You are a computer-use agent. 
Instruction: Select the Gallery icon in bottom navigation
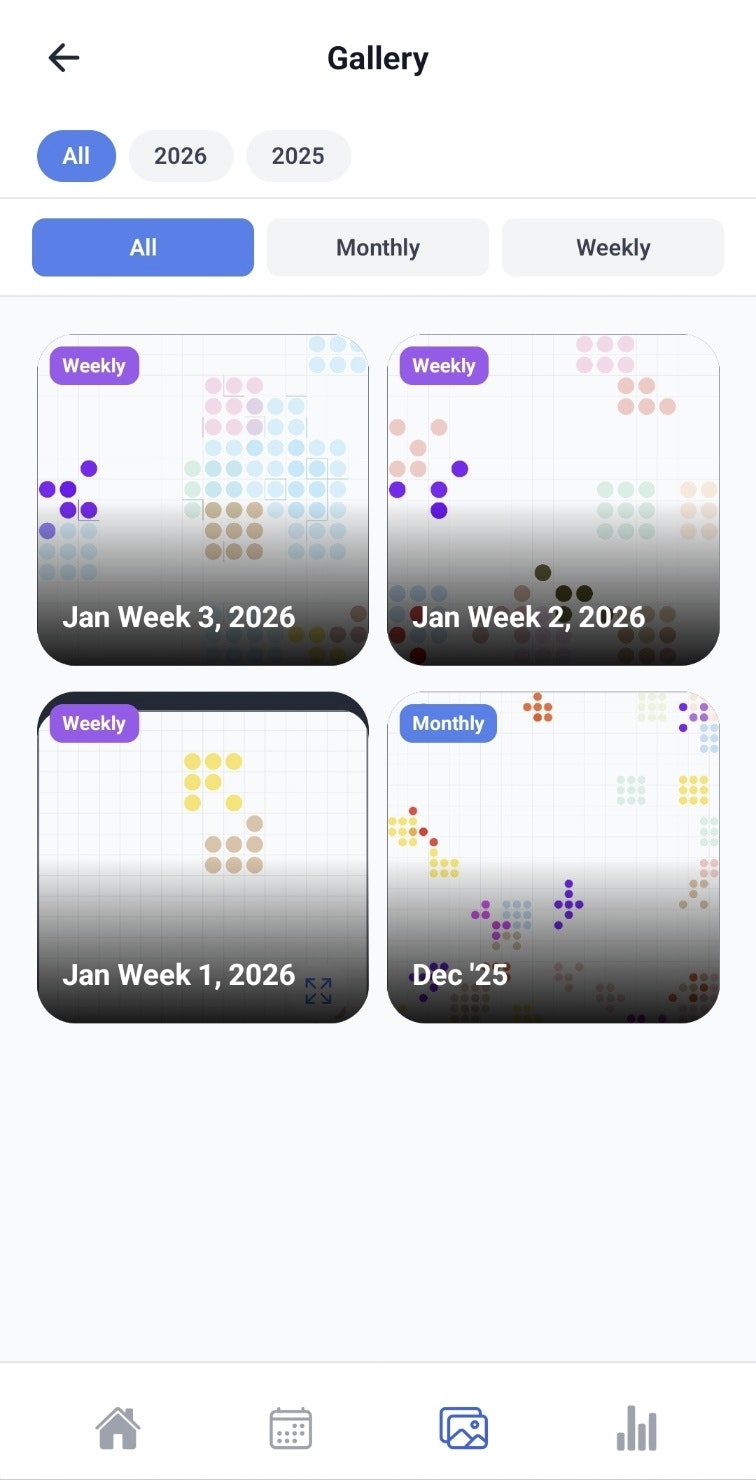click(464, 1428)
